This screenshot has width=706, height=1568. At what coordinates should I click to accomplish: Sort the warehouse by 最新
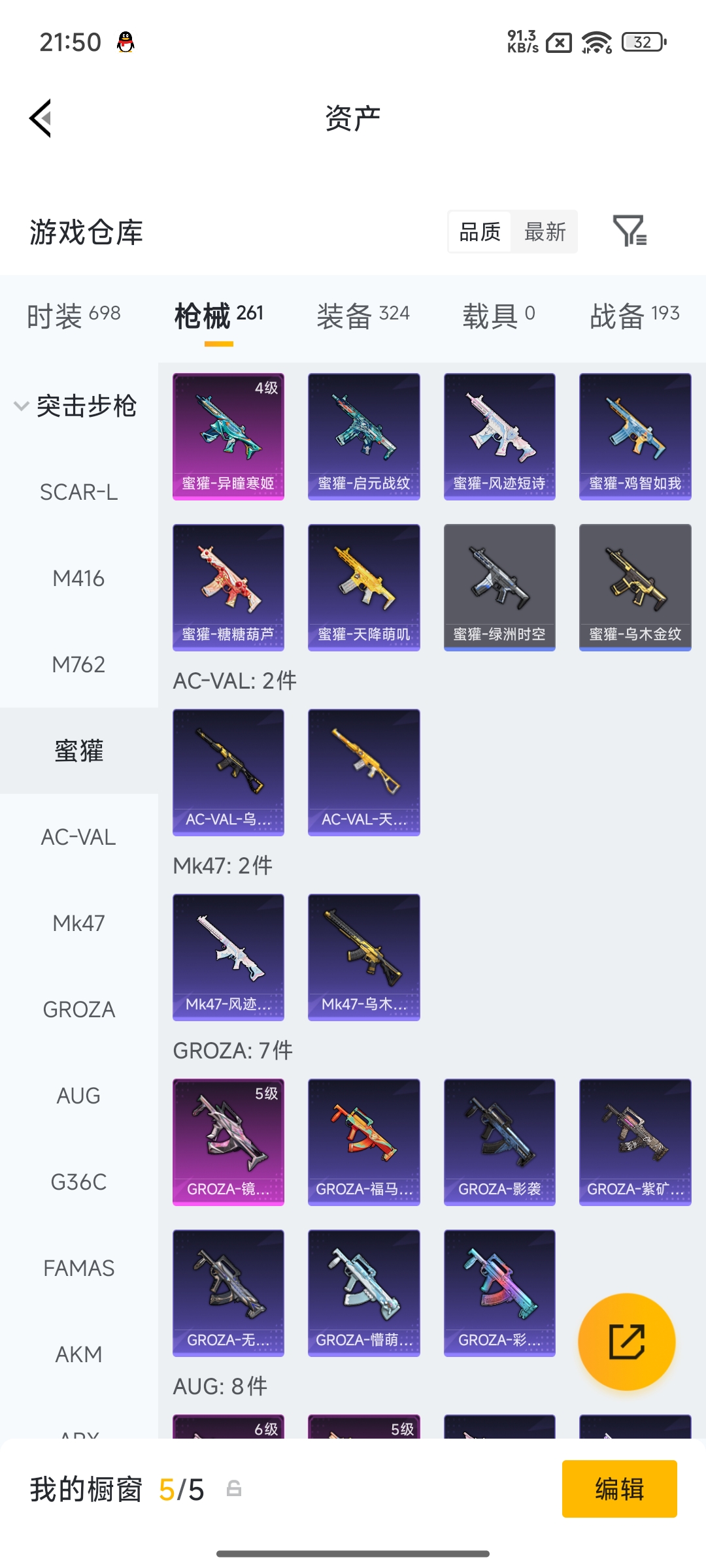coord(545,231)
